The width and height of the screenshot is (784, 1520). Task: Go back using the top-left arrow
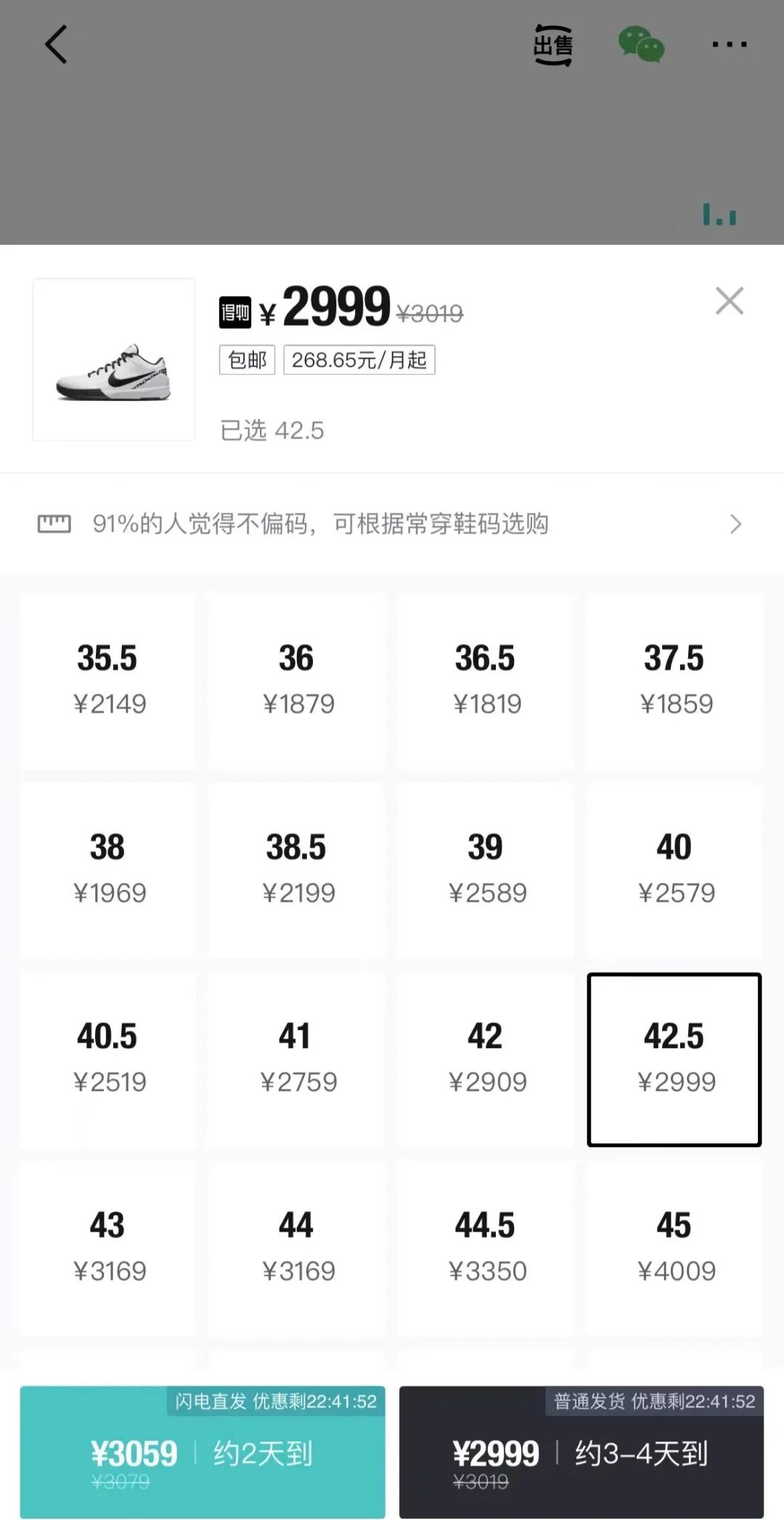(x=57, y=45)
